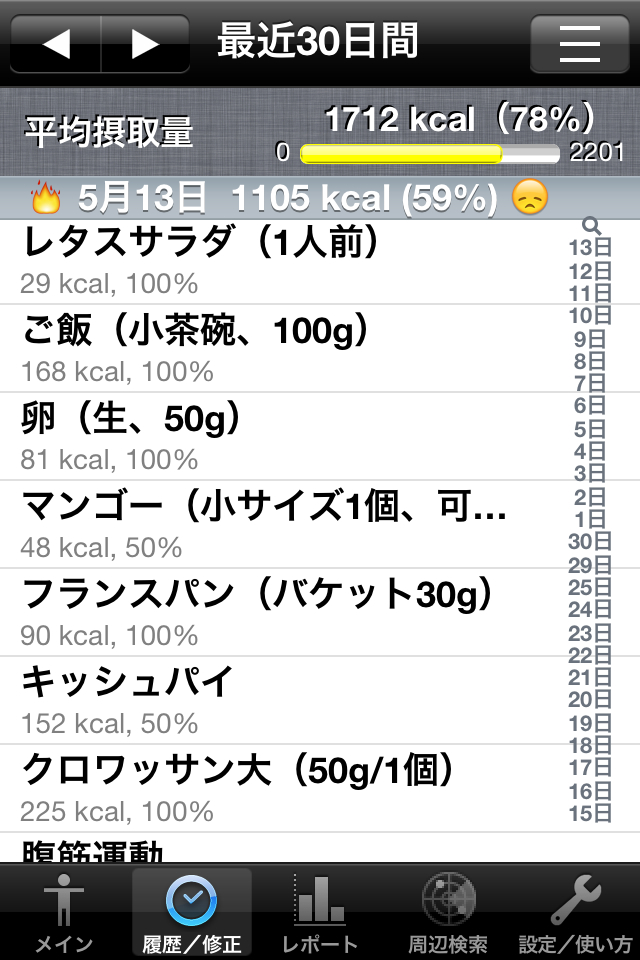Open the 設定／使い方 tab
This screenshot has height=960, width=640.
575,912
